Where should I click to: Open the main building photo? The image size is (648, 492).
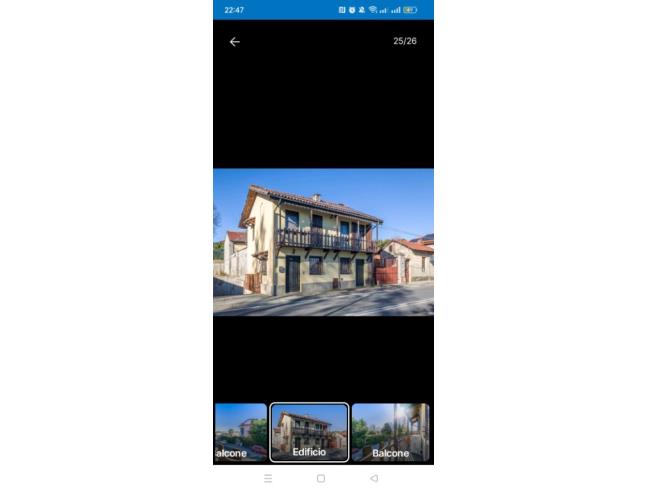coord(323,242)
